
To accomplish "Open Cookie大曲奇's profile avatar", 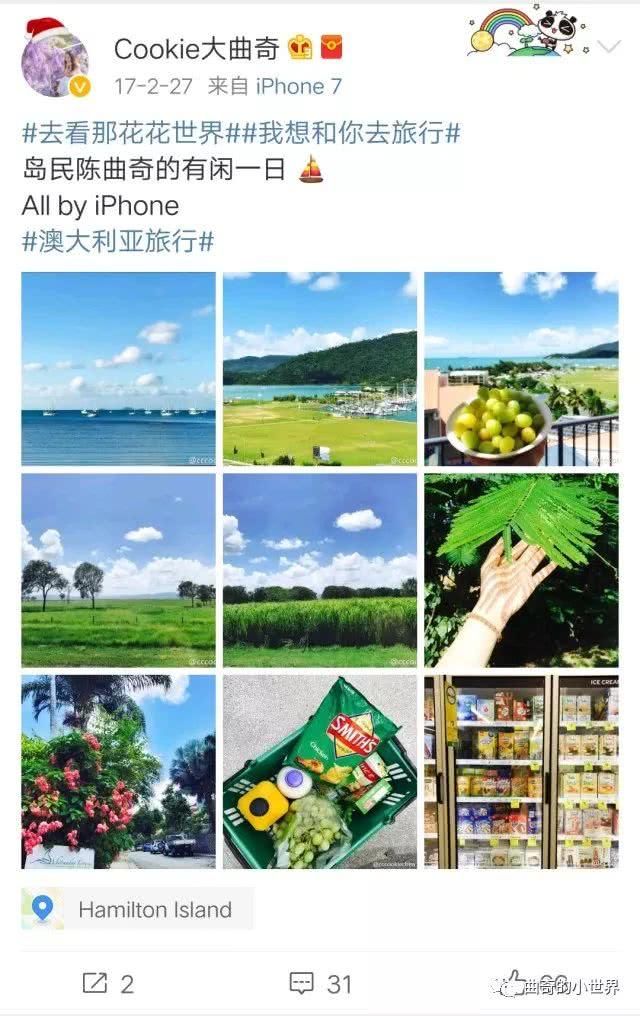I will coord(54,63).
